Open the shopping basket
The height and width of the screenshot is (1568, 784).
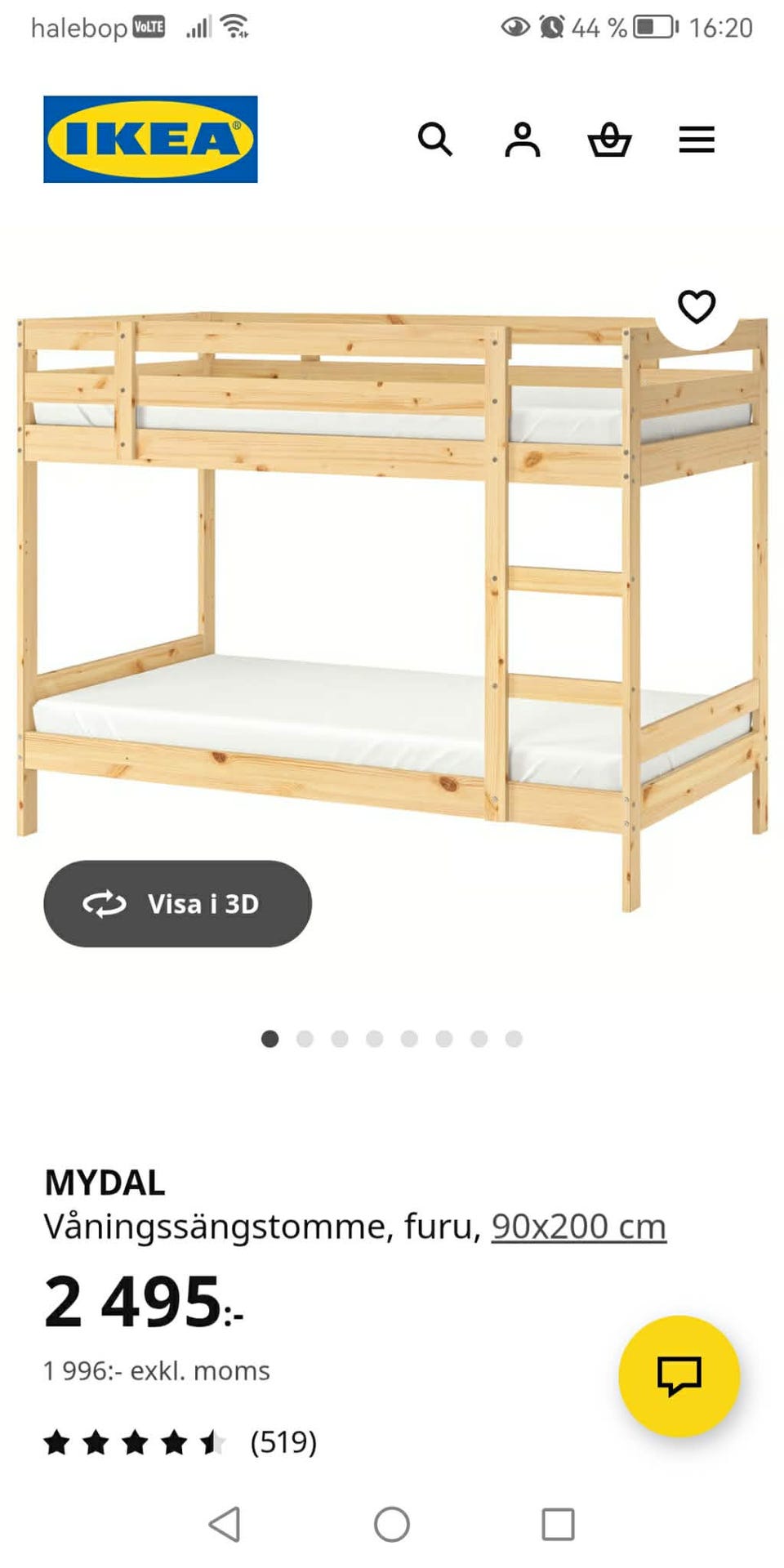coord(609,140)
